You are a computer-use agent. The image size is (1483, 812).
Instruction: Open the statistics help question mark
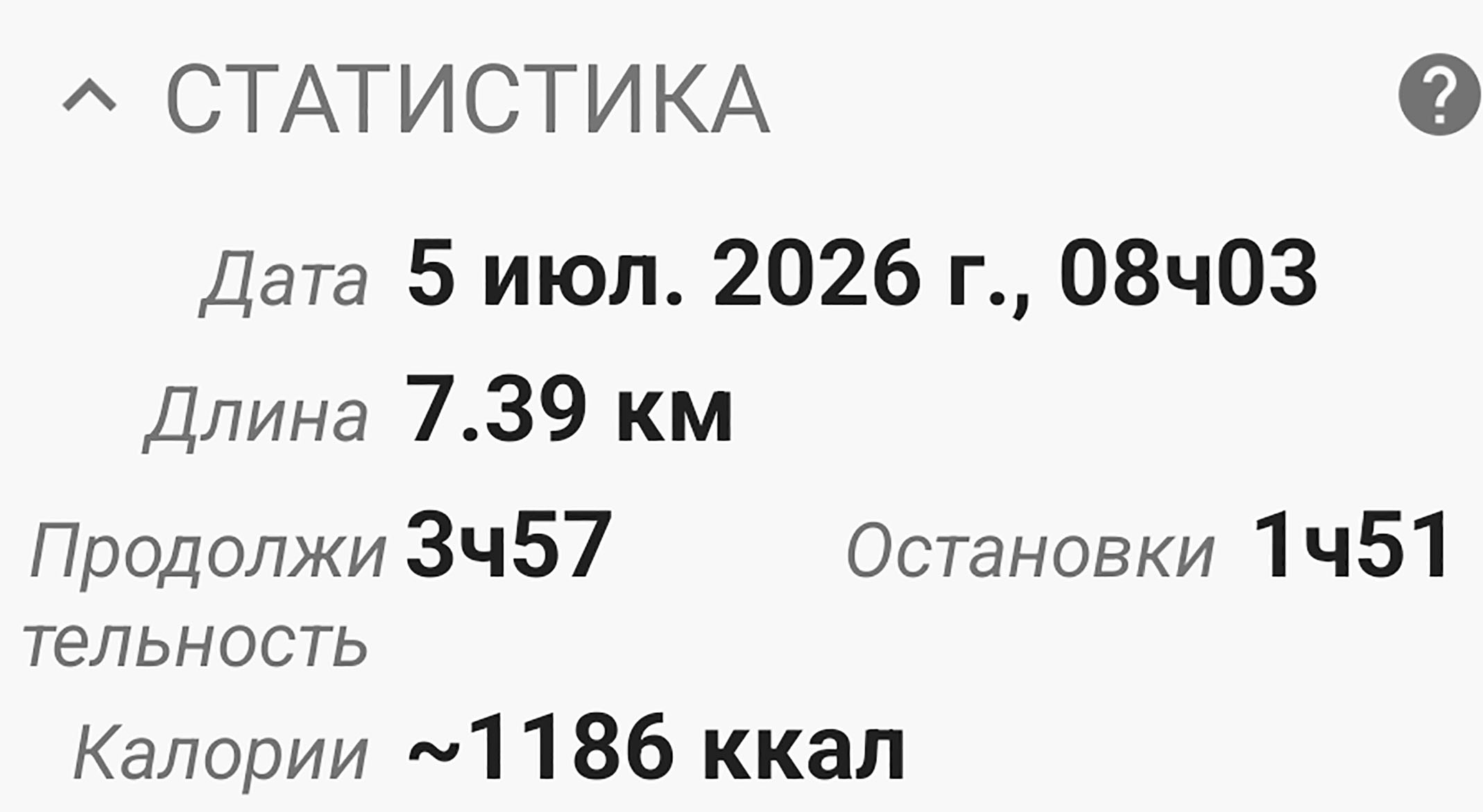pos(1439,94)
